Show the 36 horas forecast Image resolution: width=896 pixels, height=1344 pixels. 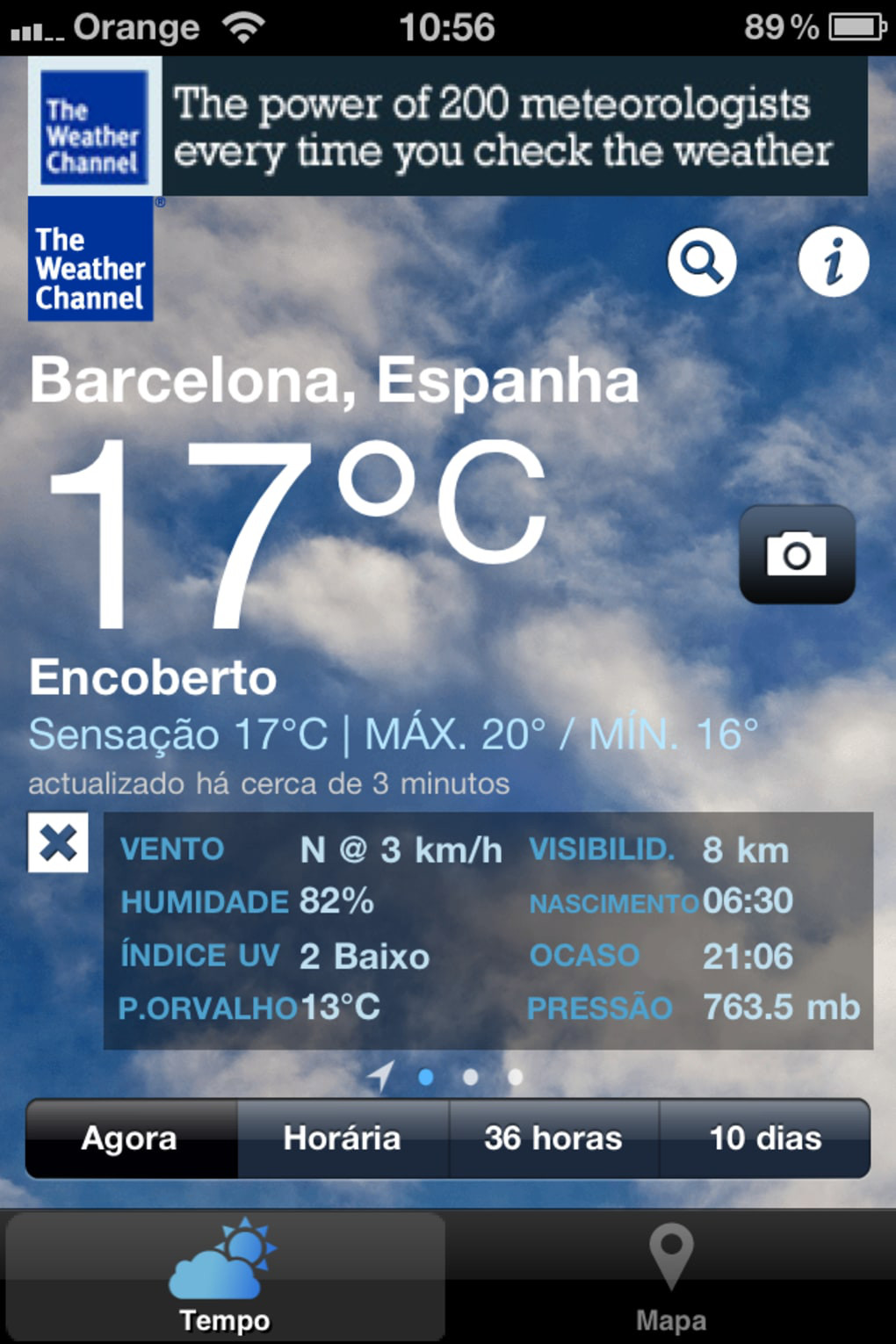point(553,1138)
